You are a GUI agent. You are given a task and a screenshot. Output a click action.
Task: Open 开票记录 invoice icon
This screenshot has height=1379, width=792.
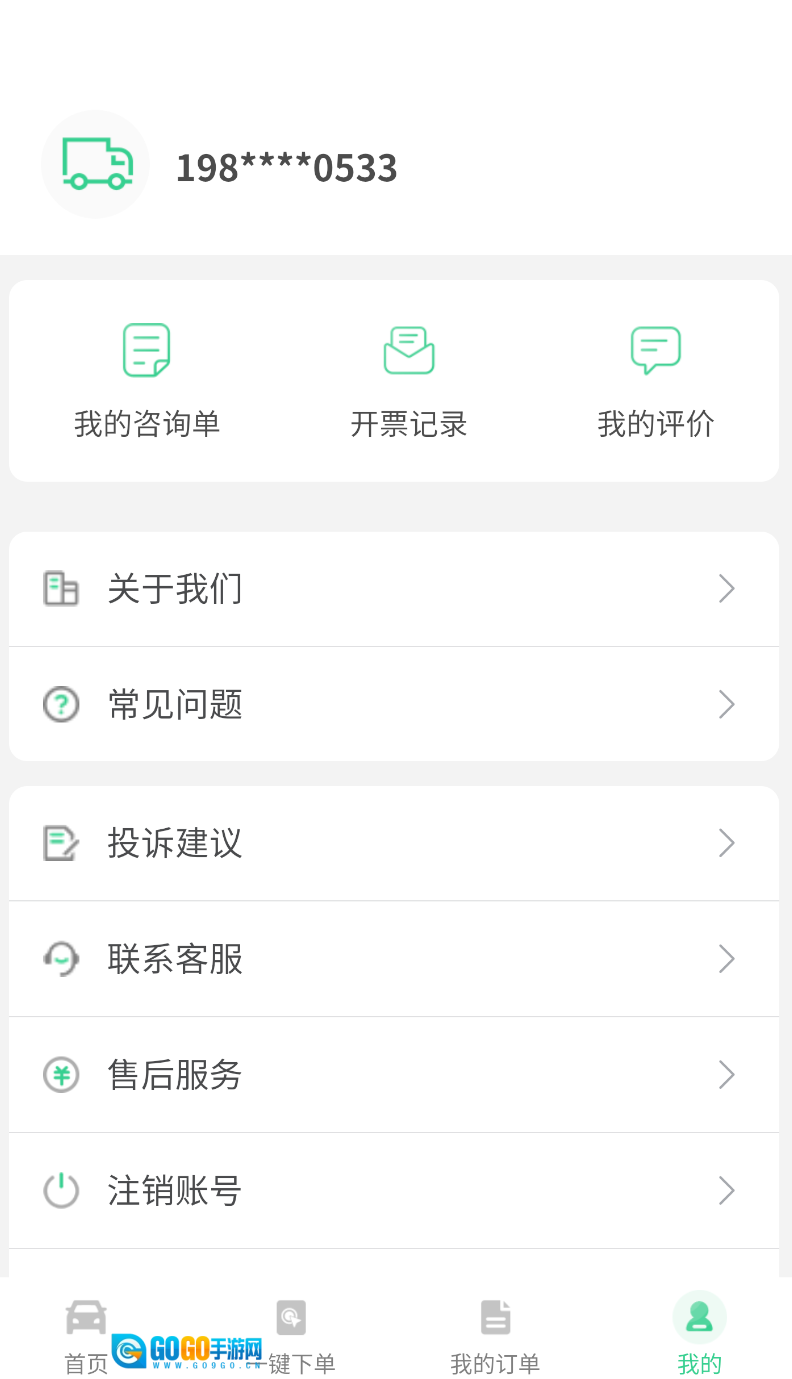pyautogui.click(x=408, y=349)
